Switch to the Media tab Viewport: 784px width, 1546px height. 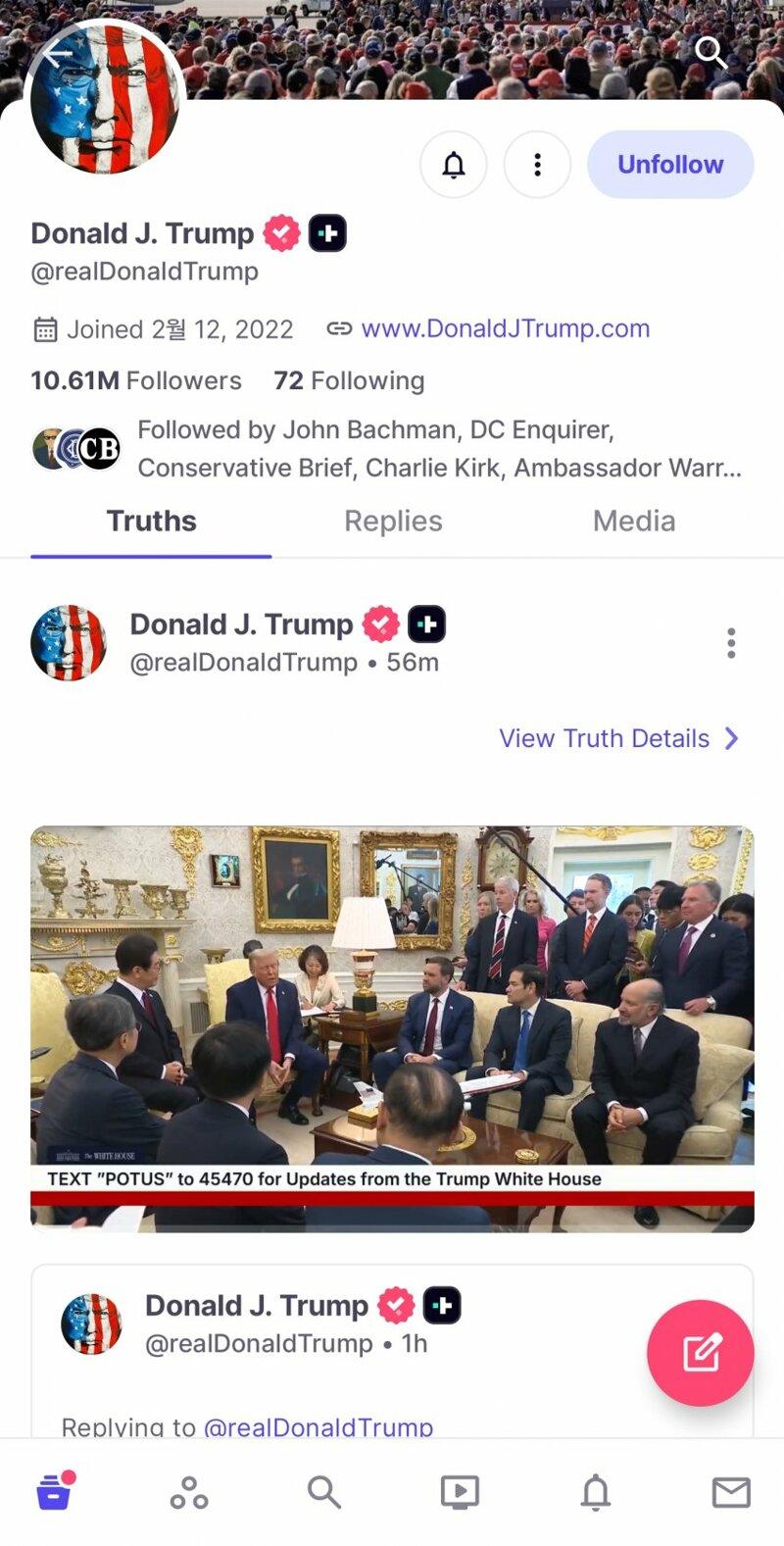click(634, 521)
